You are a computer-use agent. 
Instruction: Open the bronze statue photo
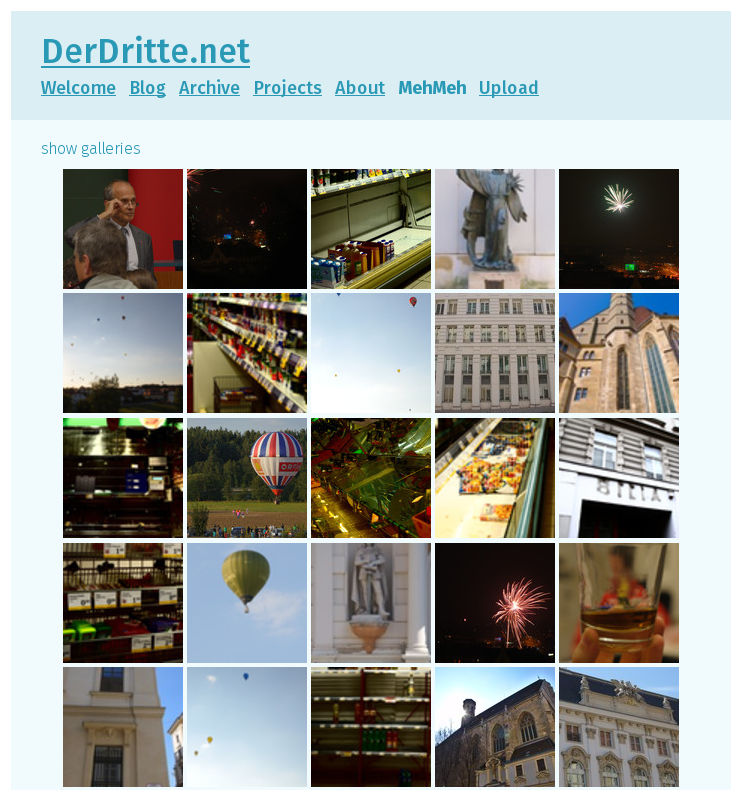(495, 229)
